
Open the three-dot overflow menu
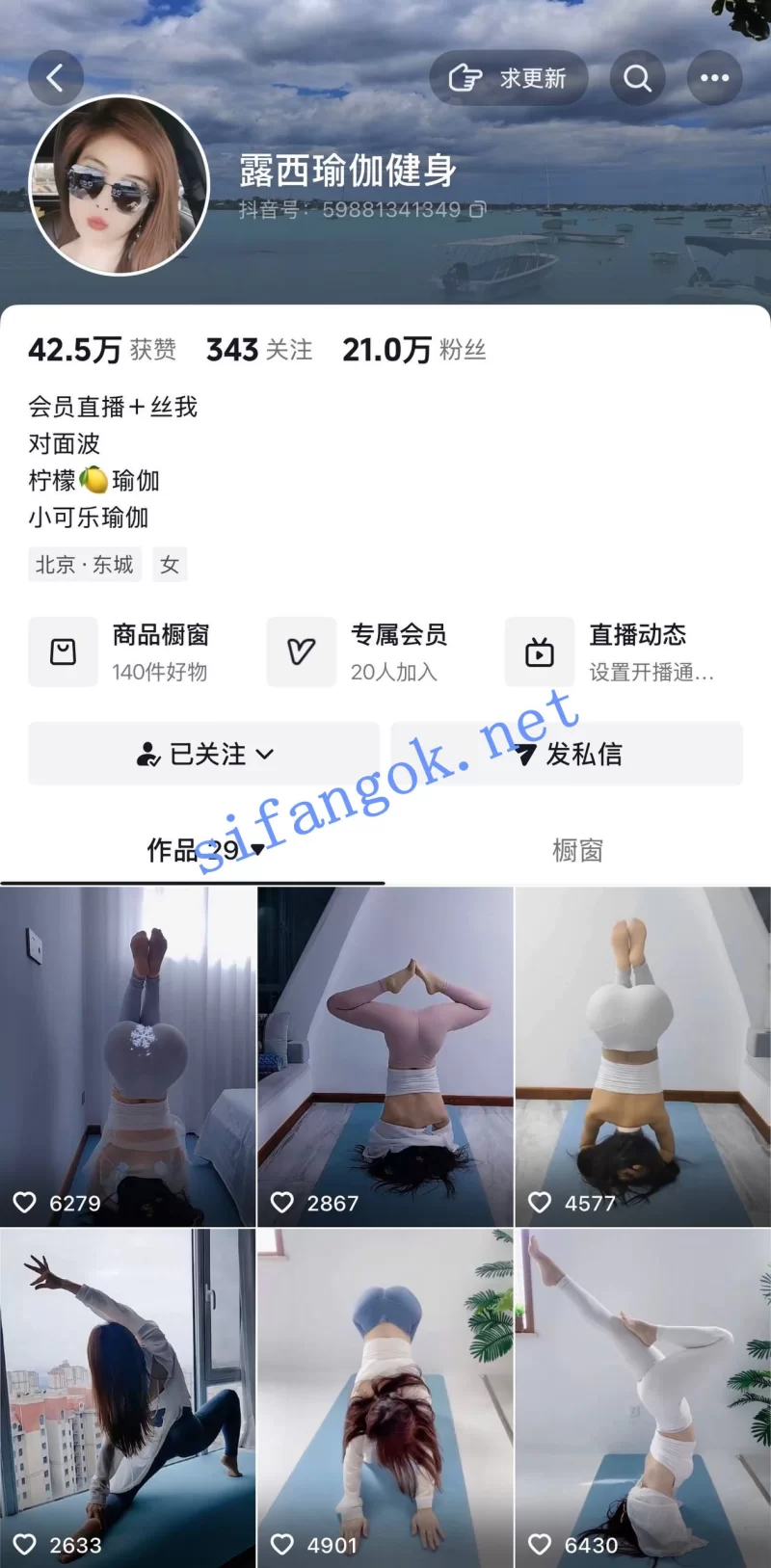coord(714,78)
